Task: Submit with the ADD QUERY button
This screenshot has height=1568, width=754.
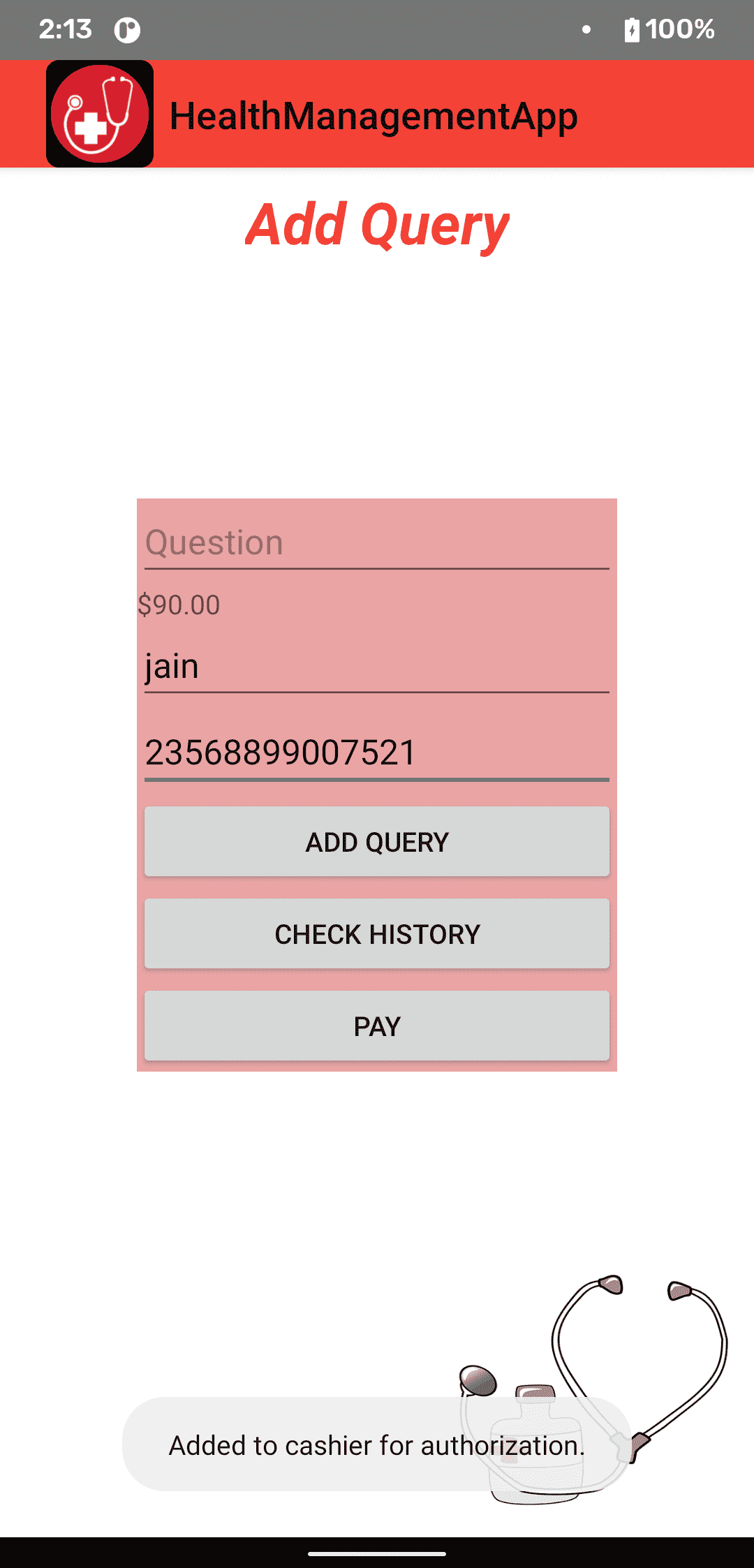Action: tap(377, 841)
